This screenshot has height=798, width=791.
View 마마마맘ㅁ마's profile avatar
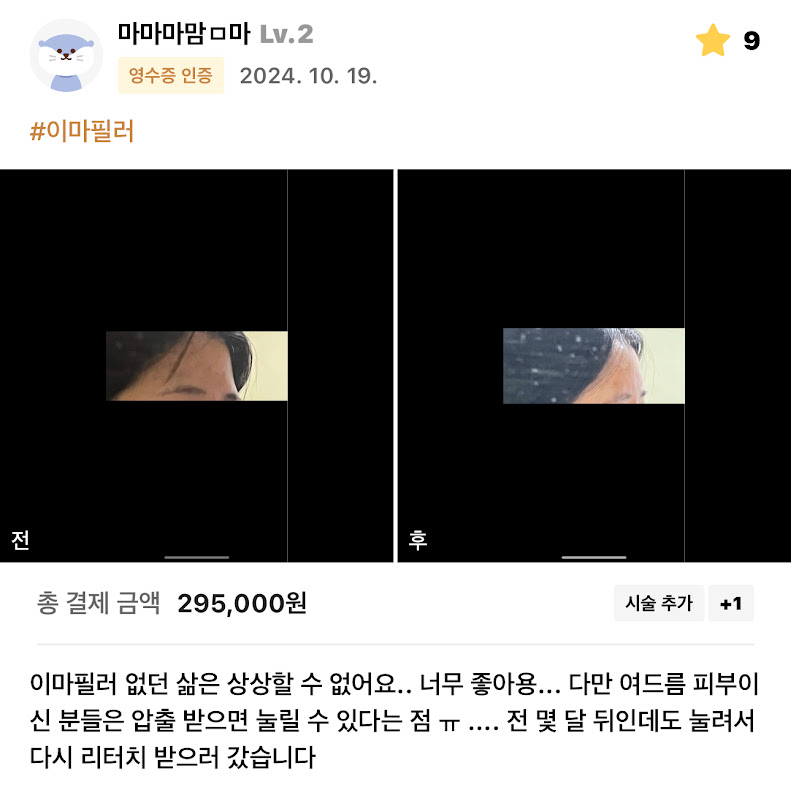[66, 57]
